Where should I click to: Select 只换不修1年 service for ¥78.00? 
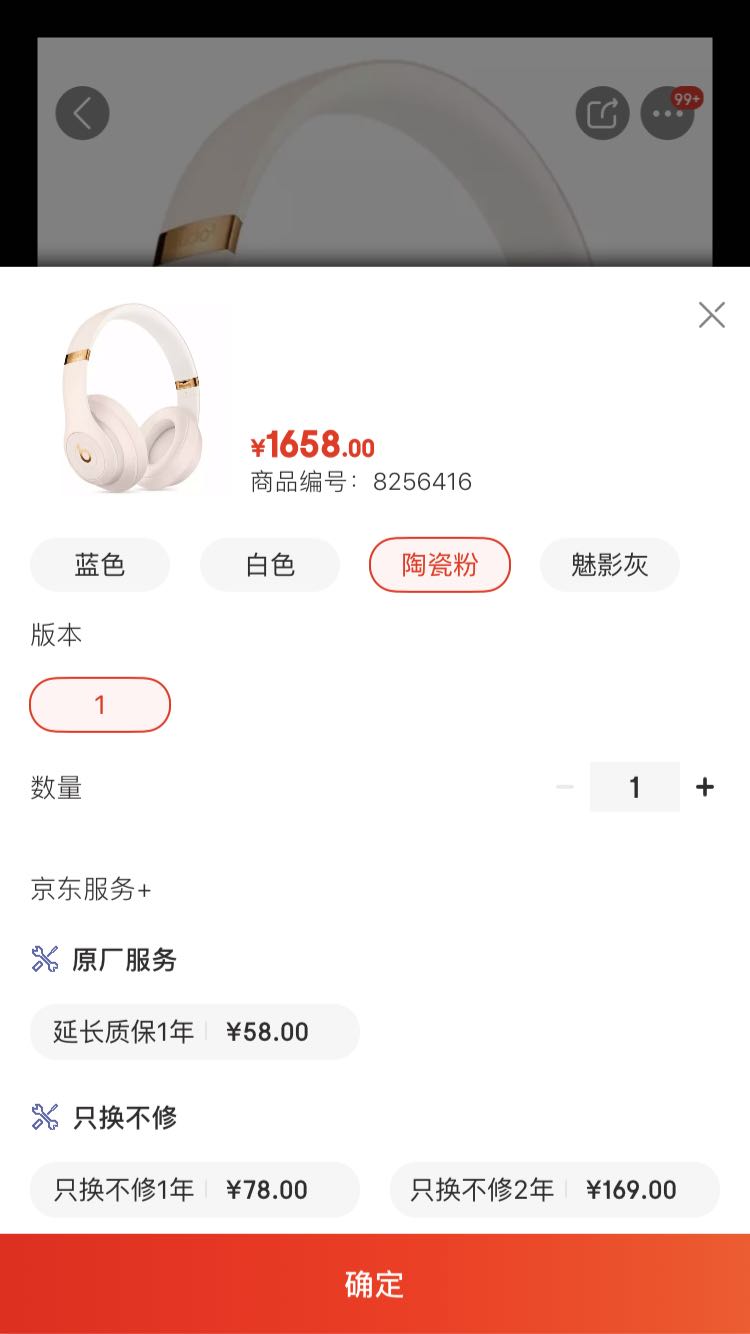[195, 1190]
